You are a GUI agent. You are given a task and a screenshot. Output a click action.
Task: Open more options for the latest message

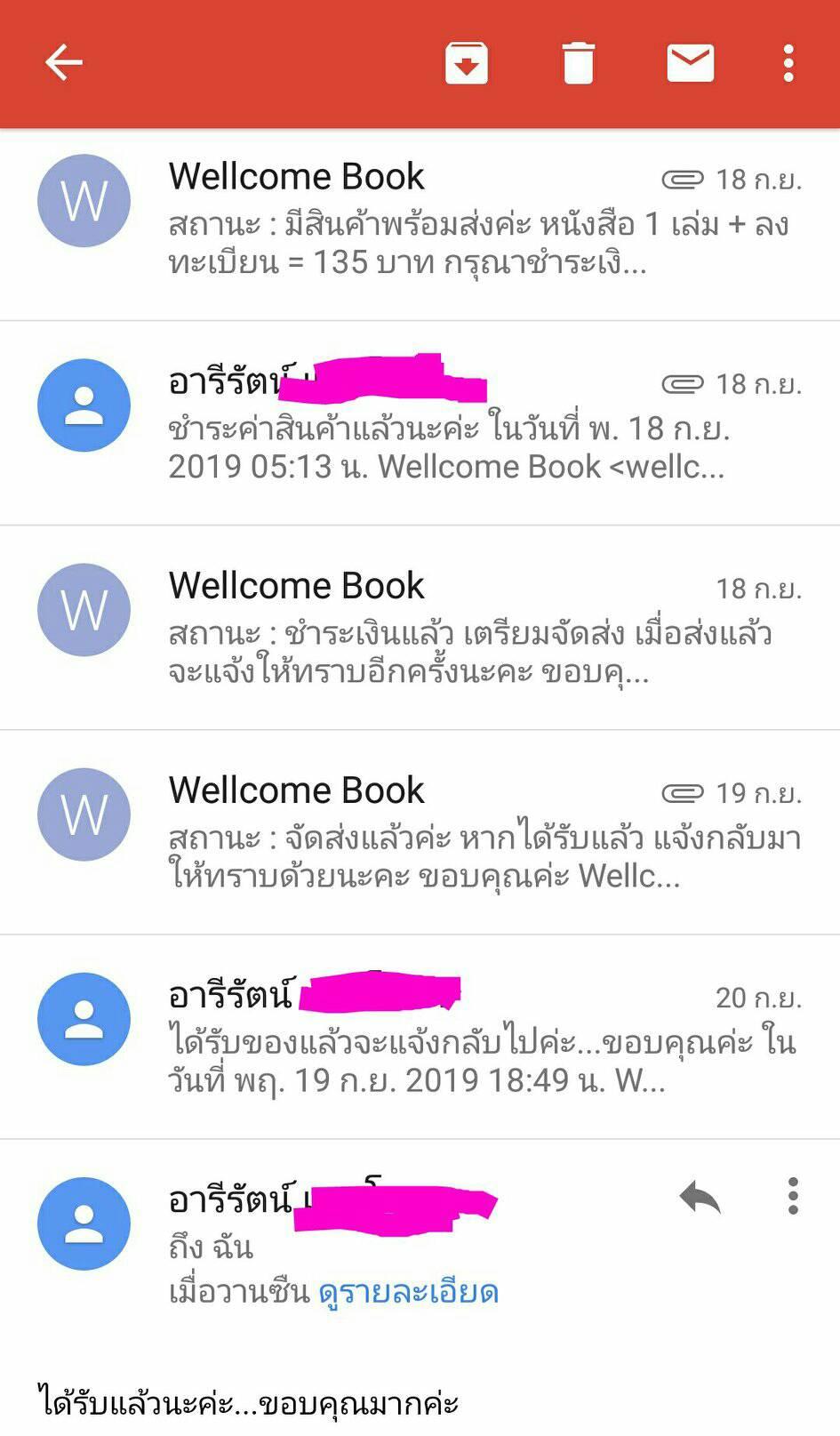coord(793,1197)
